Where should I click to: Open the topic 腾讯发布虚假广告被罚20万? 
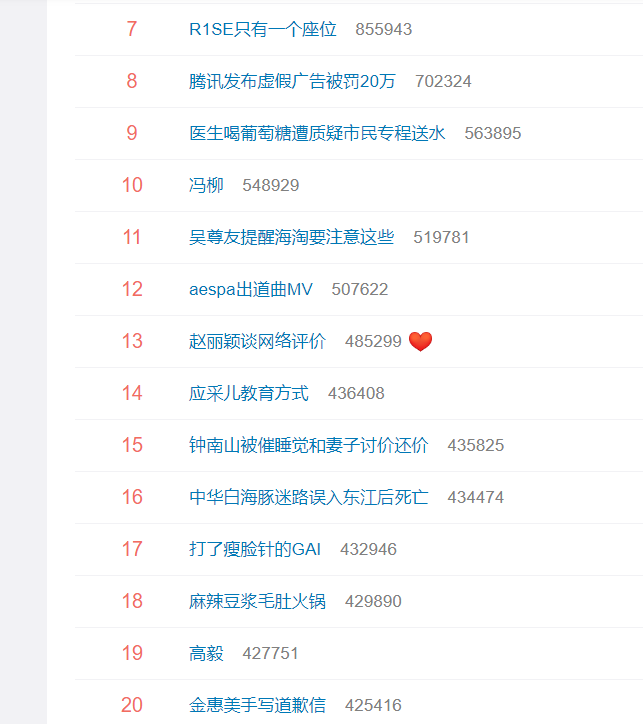(x=292, y=82)
